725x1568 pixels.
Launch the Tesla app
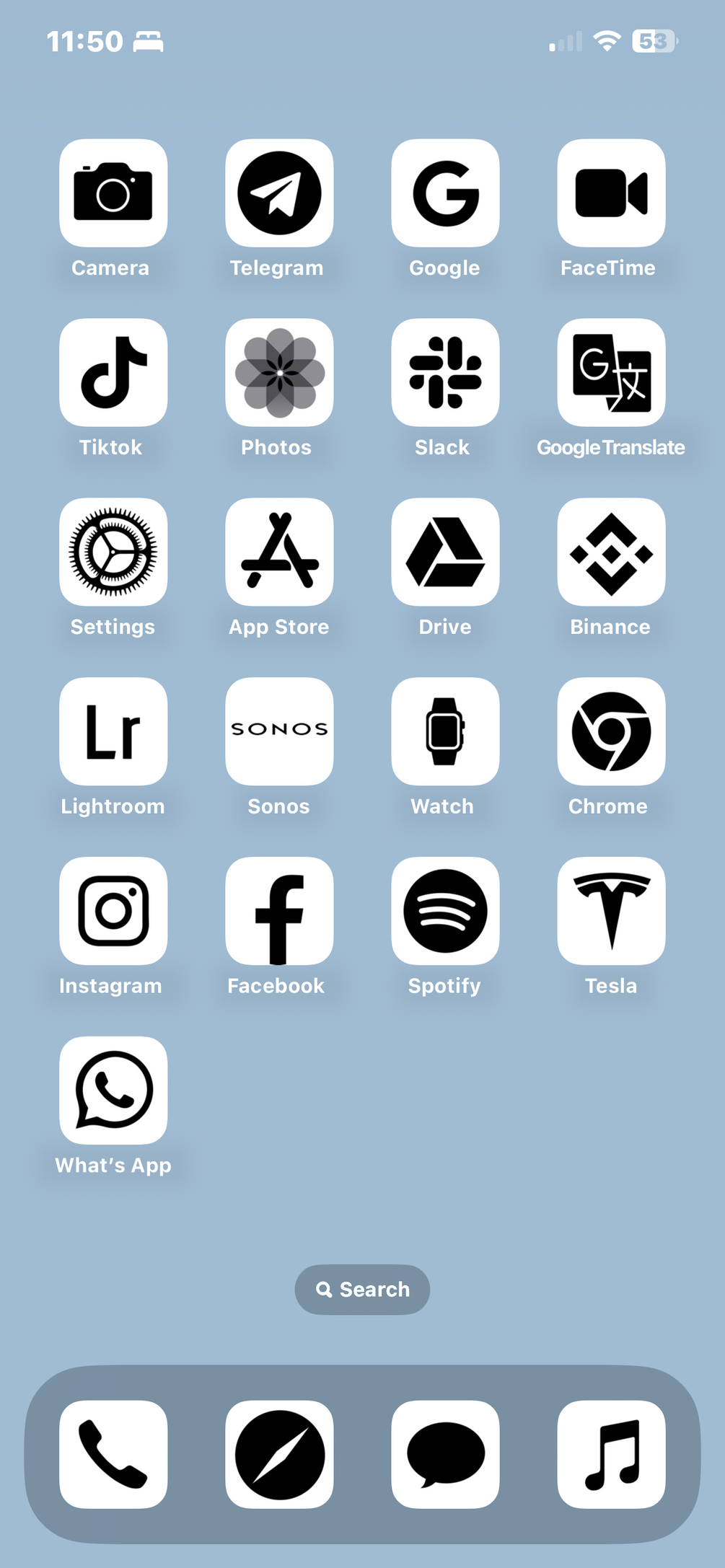(x=611, y=911)
